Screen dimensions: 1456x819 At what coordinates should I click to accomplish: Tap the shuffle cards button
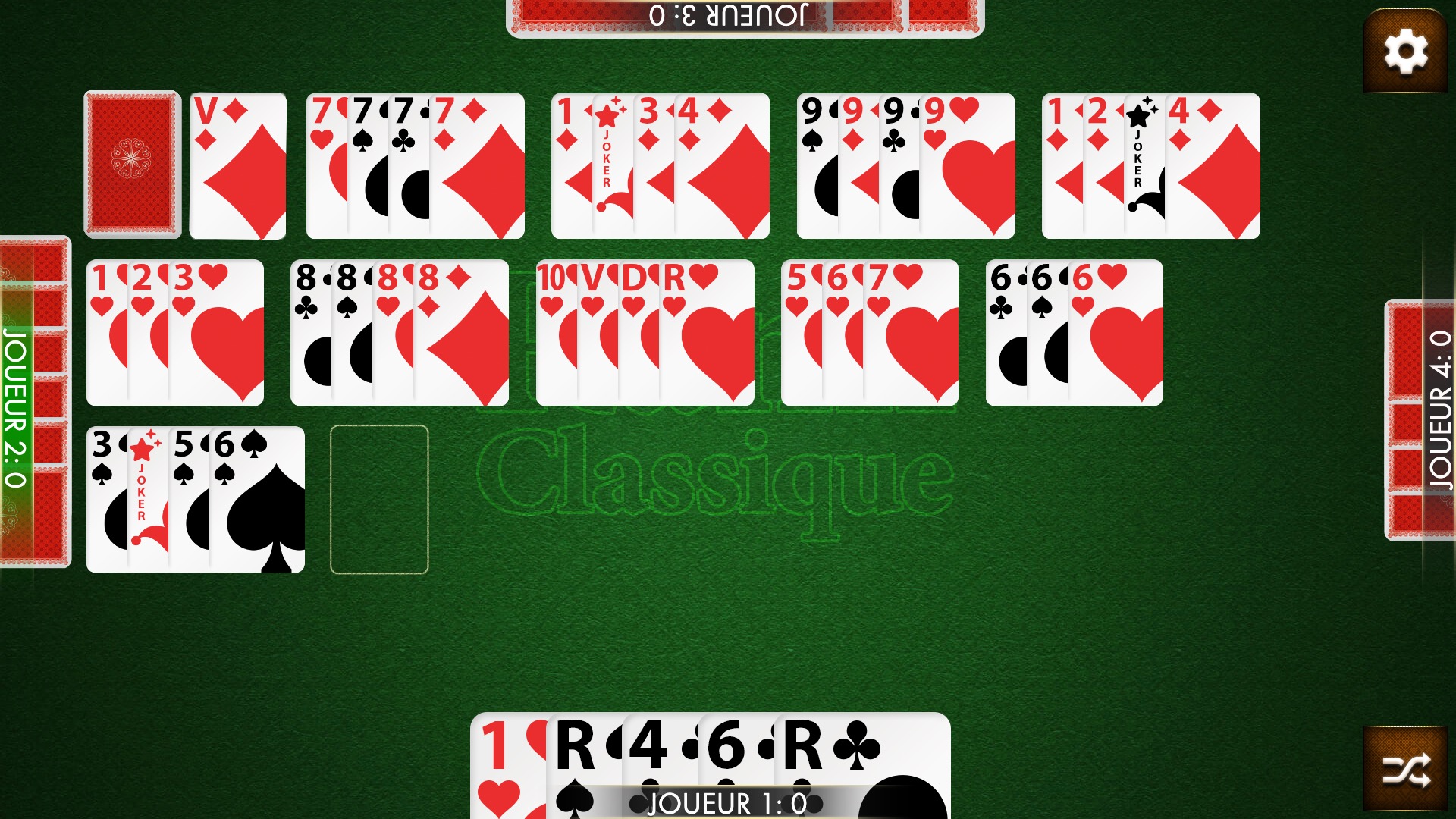point(1405,770)
